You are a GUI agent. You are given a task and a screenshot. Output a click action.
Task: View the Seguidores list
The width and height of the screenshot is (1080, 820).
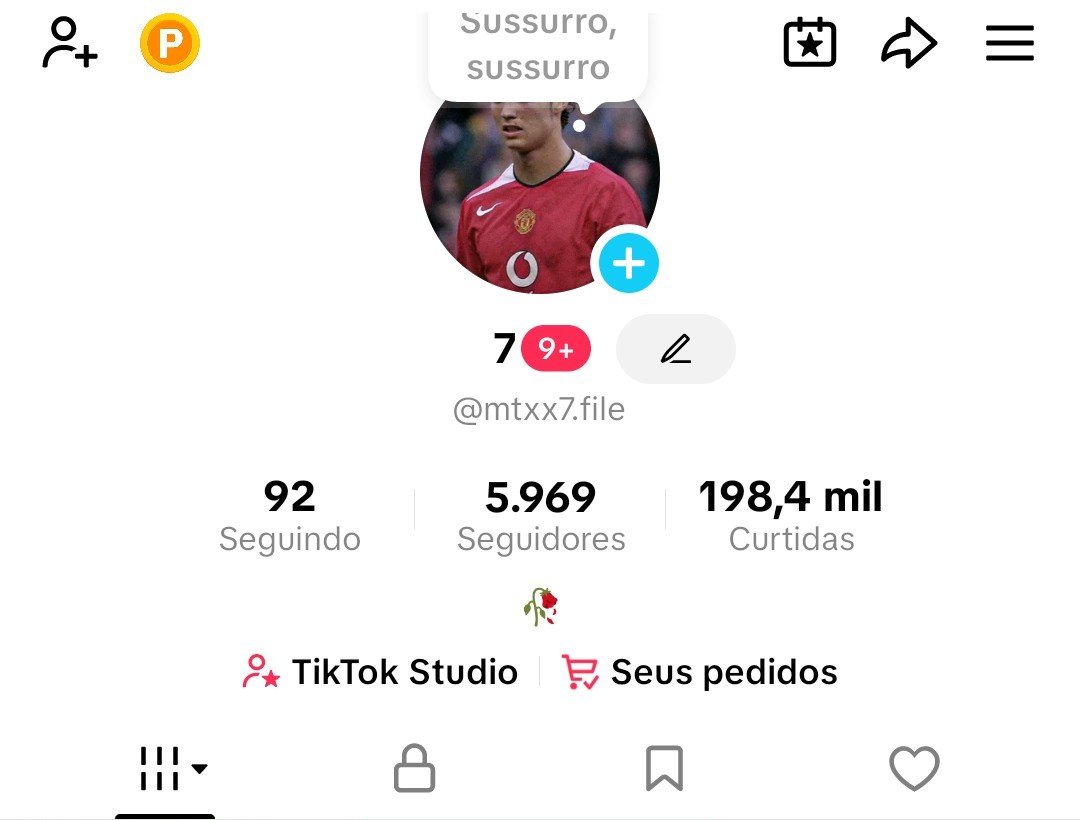(541, 515)
